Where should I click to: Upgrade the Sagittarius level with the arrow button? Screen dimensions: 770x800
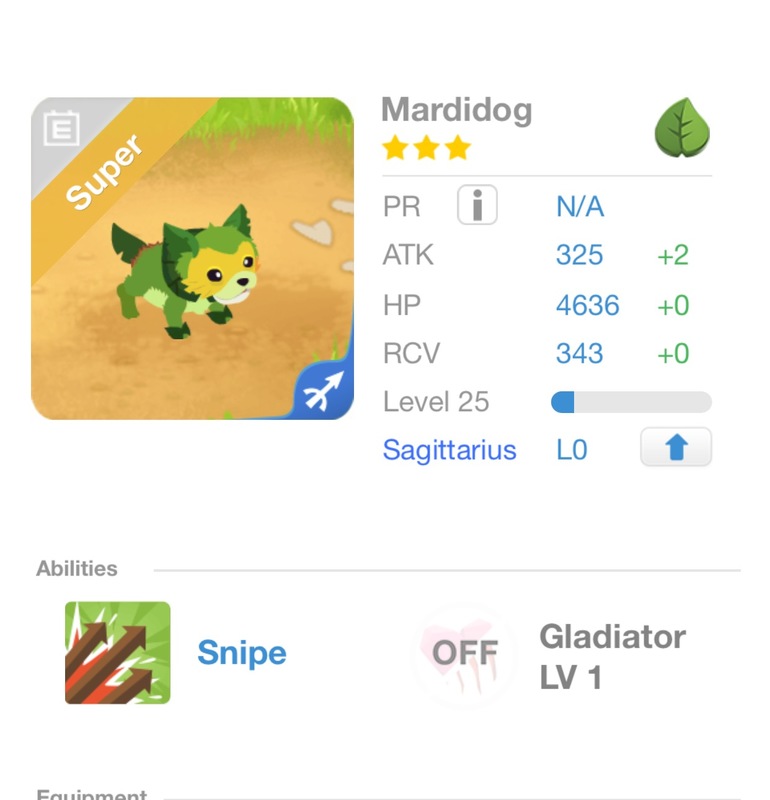click(675, 448)
